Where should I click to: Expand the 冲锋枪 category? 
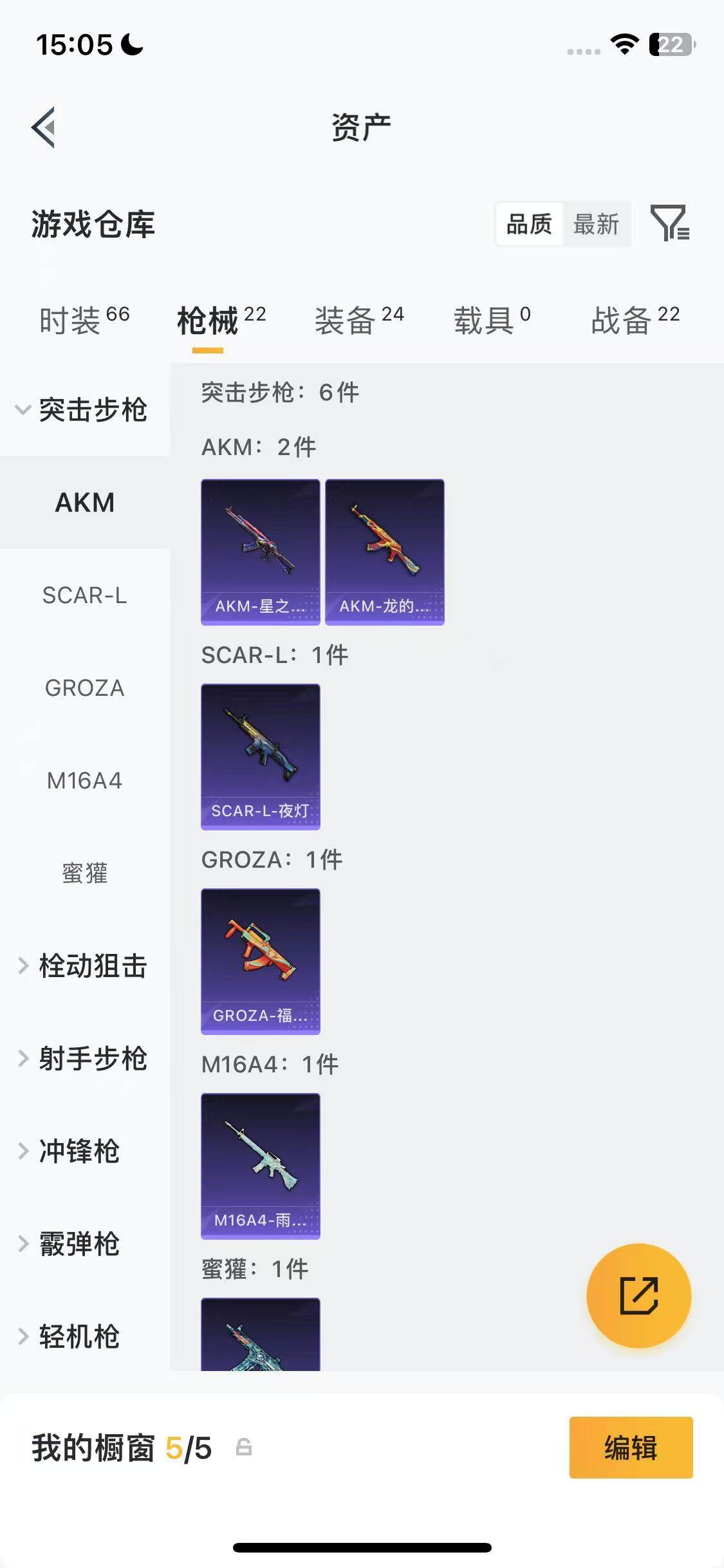[x=71, y=1151]
